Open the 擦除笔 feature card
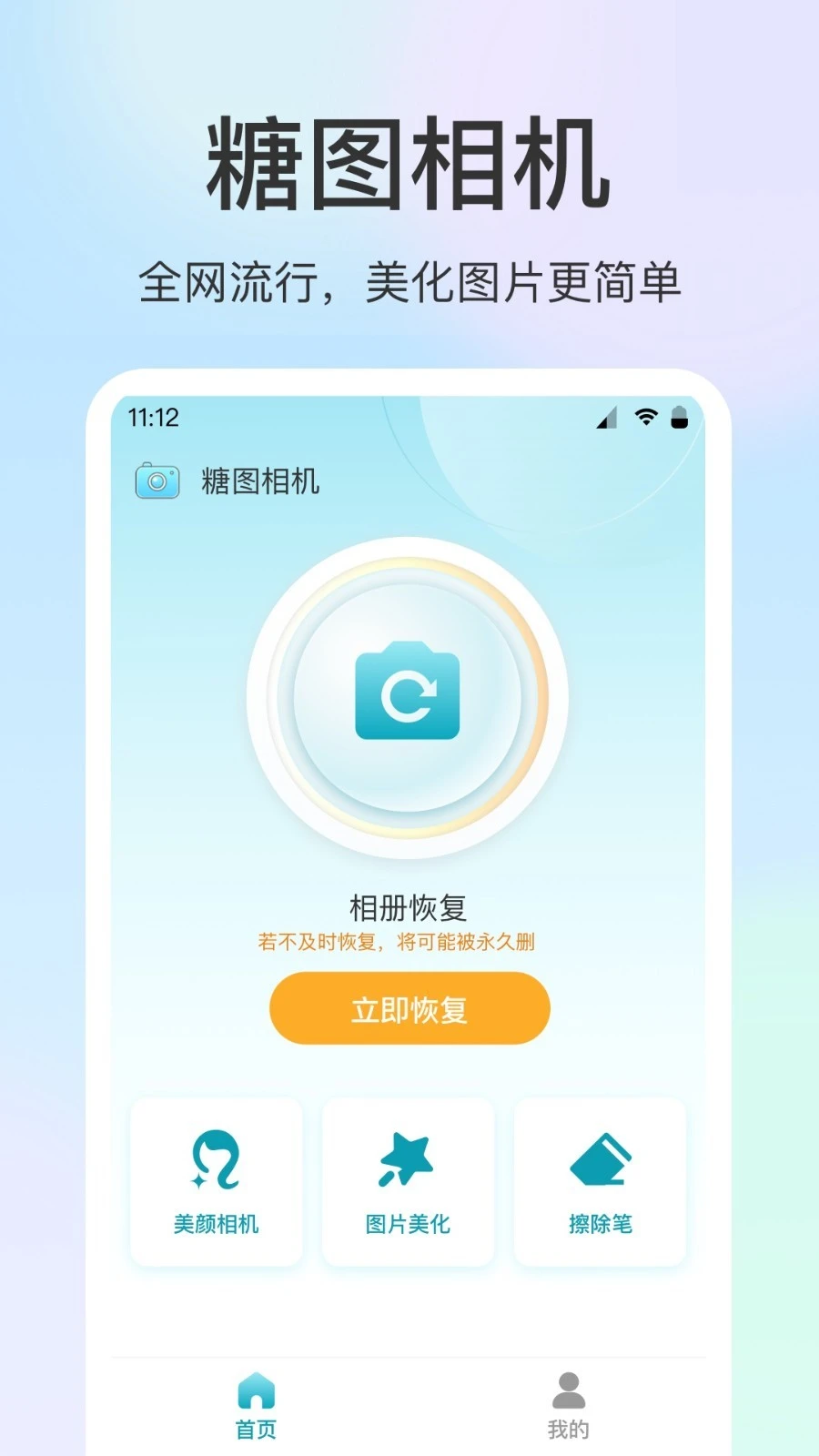 (600, 1180)
